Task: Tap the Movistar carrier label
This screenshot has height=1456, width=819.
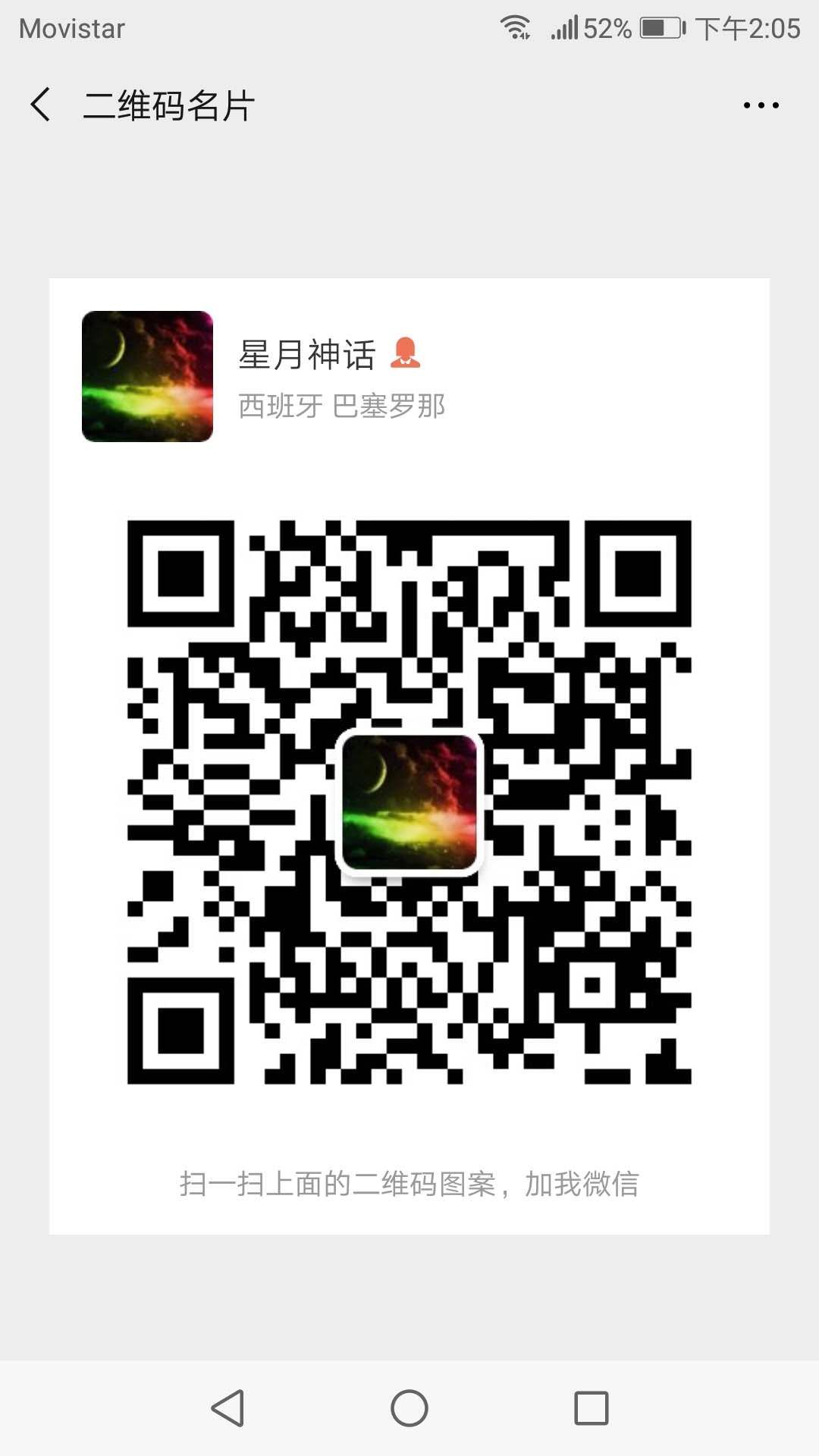Action: (72, 29)
